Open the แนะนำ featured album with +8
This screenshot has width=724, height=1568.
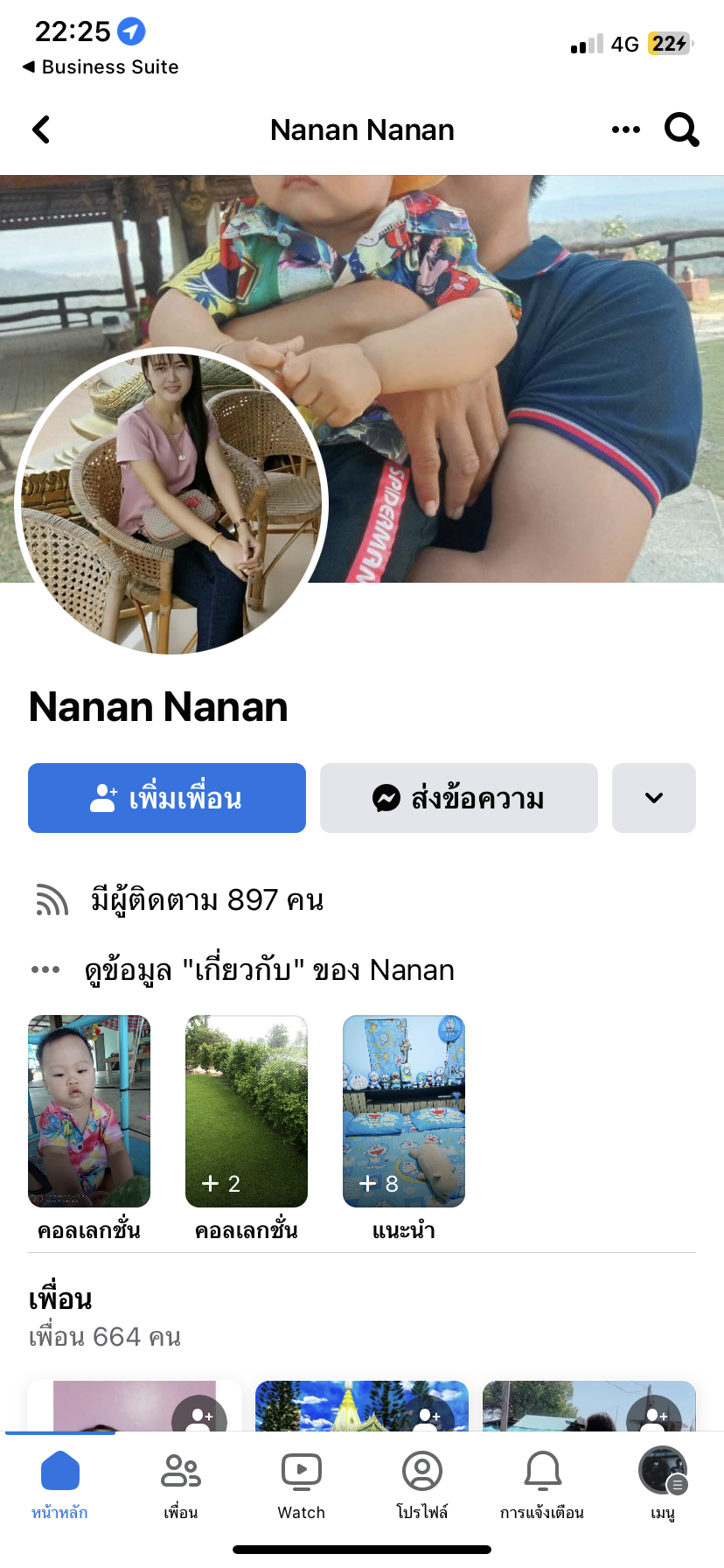coord(404,1111)
